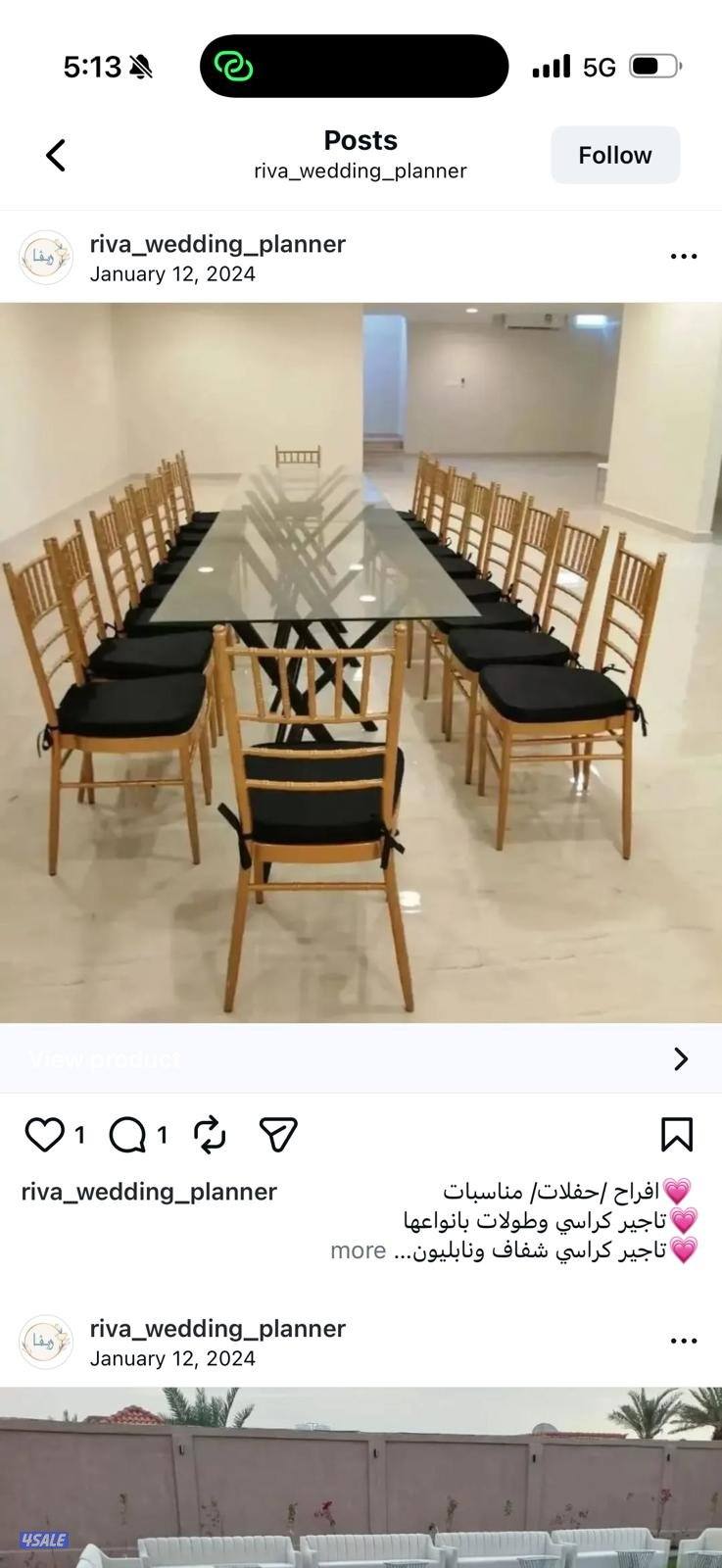This screenshot has width=722, height=1568.
Task: Tap the View product chevron bar
Action: 361,1058
